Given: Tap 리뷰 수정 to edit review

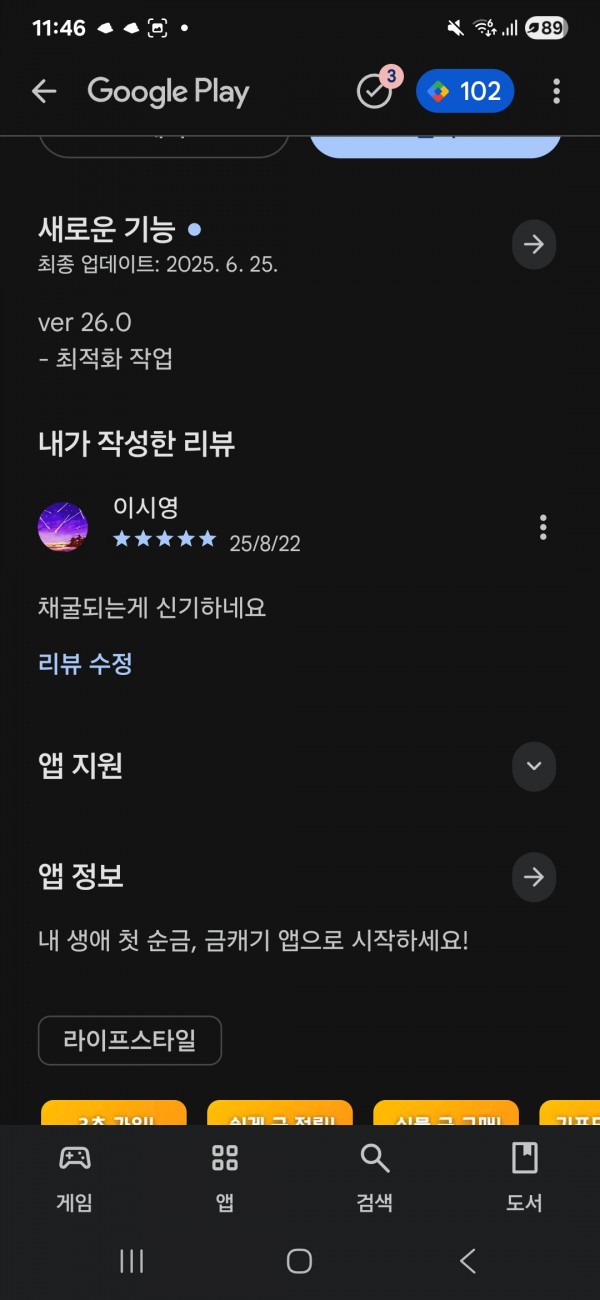Looking at the screenshot, I should [x=85, y=663].
